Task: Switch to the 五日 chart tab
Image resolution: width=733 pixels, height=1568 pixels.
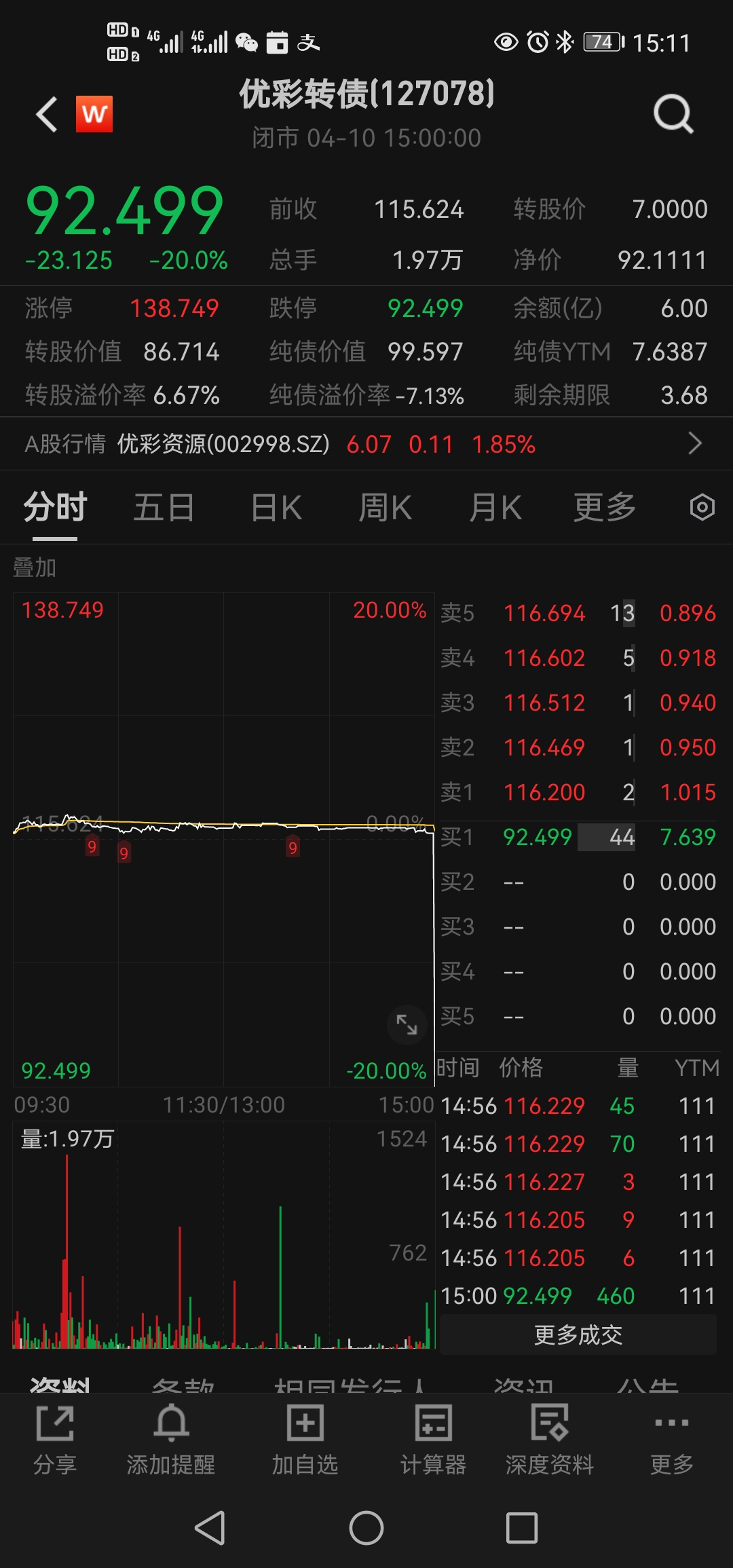Action: tap(164, 508)
